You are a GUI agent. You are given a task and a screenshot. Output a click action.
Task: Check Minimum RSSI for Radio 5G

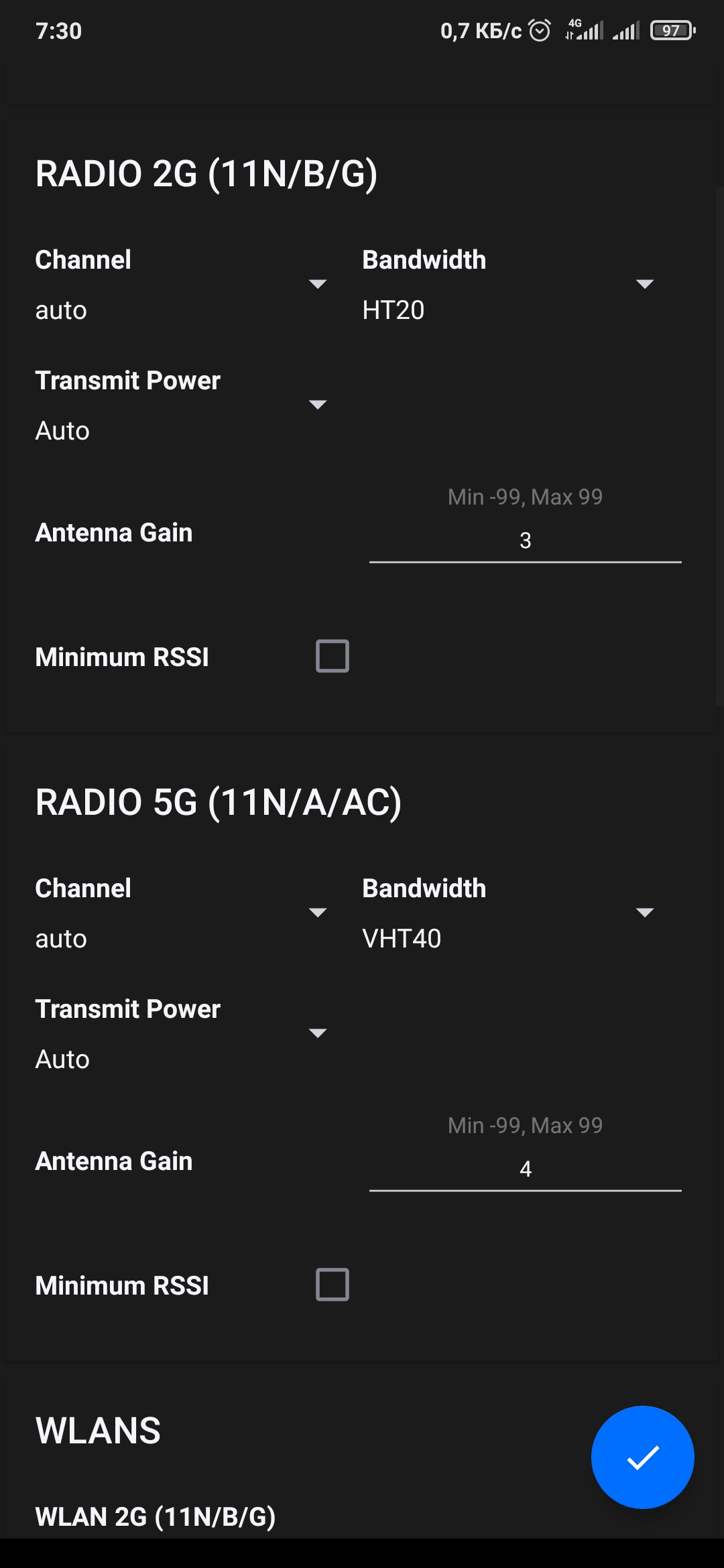pyautogui.click(x=333, y=1285)
